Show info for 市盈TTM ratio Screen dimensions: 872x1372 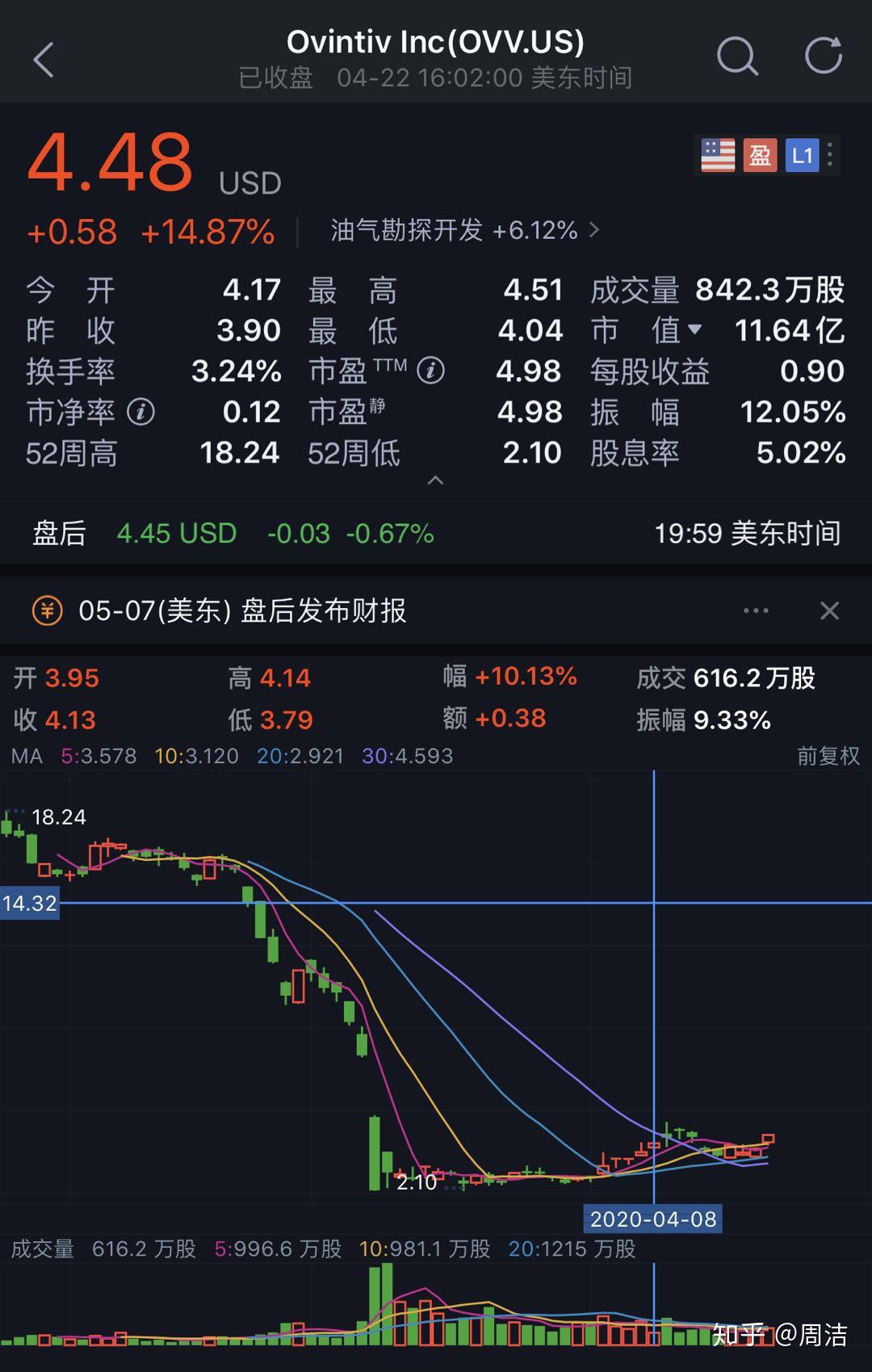[430, 371]
